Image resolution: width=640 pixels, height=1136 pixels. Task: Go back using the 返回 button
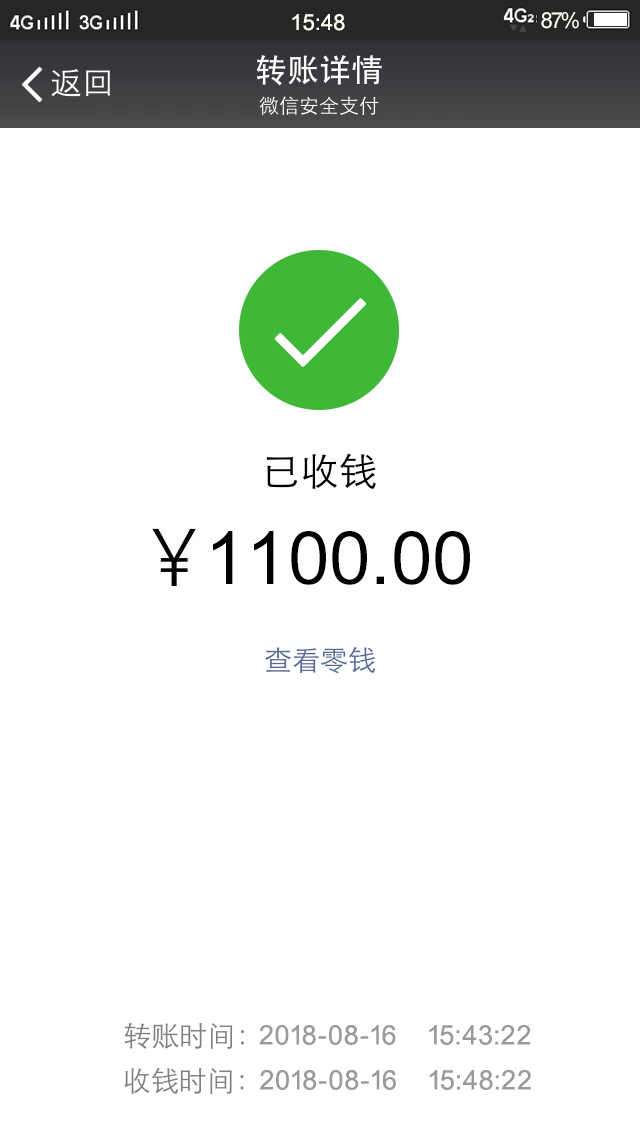click(x=67, y=84)
